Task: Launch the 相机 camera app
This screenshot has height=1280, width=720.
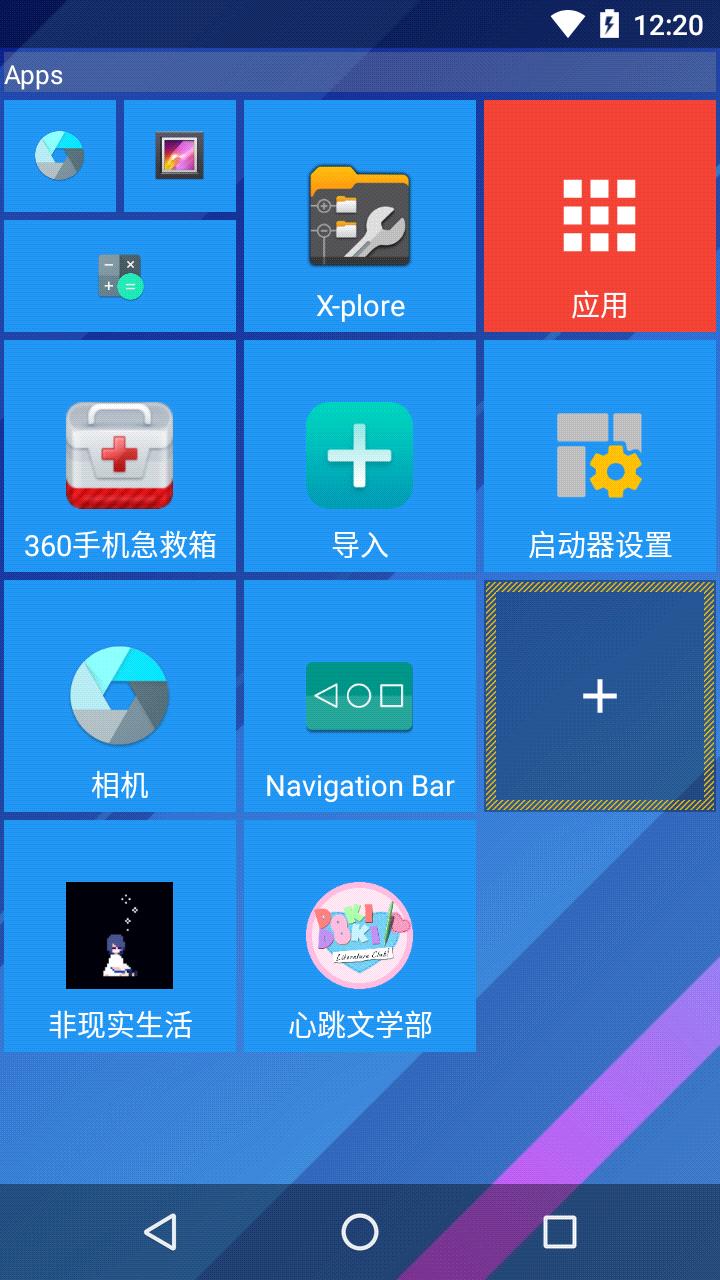Action: pyautogui.click(x=120, y=696)
